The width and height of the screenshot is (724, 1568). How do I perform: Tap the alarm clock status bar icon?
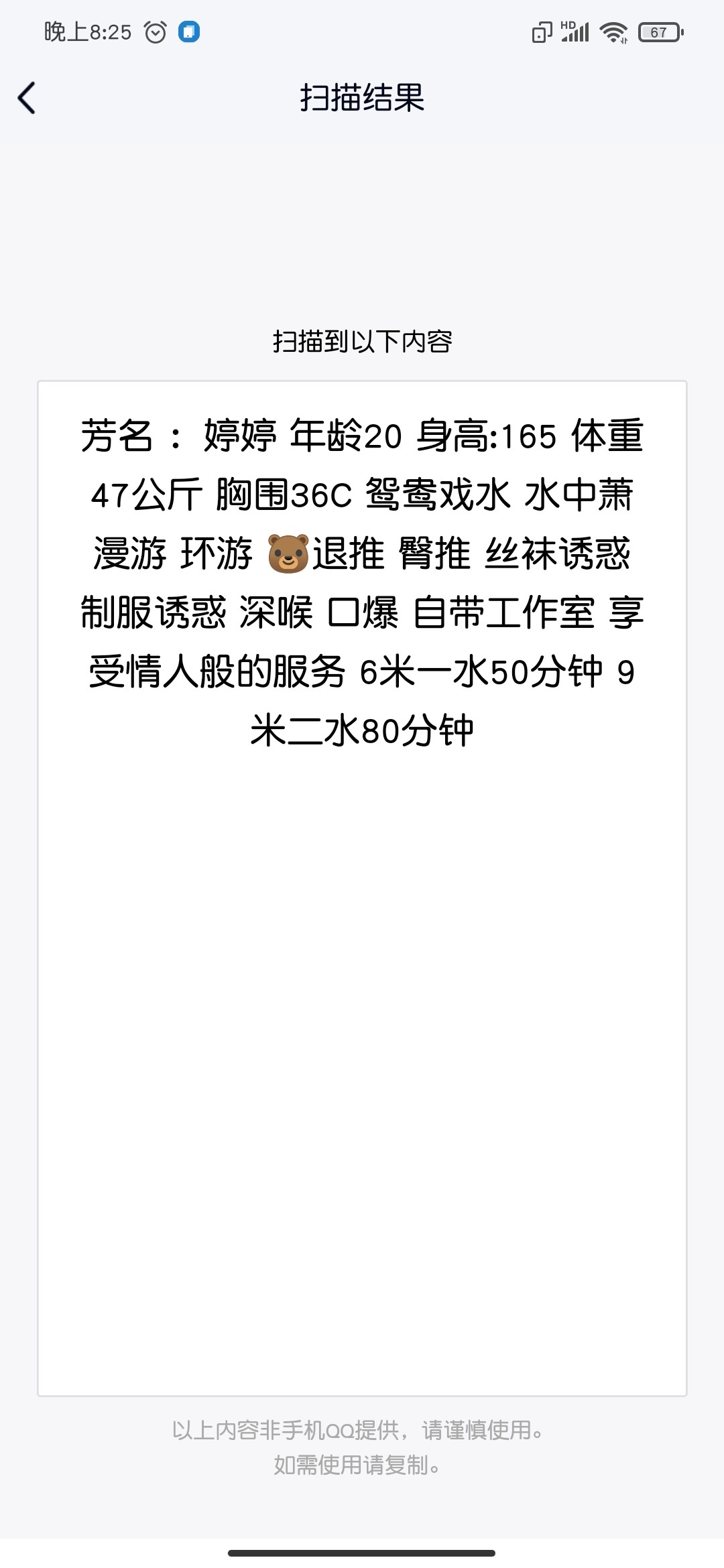(x=156, y=31)
